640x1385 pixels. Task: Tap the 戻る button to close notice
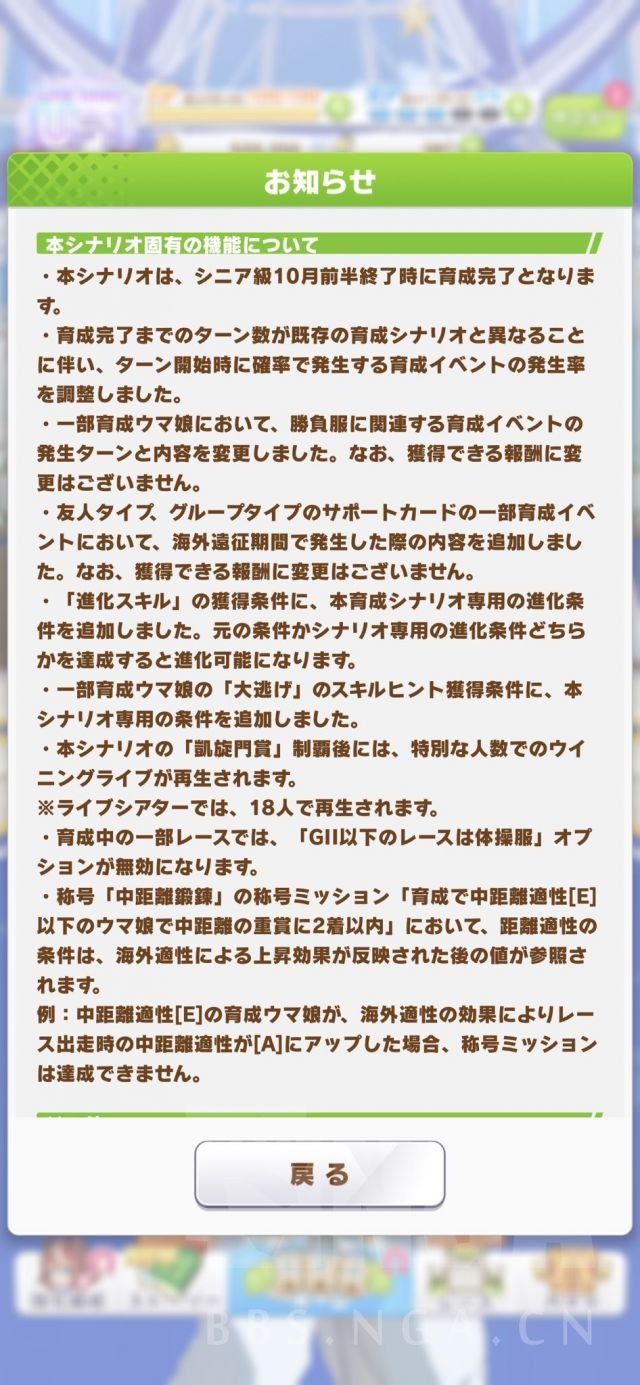click(319, 1174)
